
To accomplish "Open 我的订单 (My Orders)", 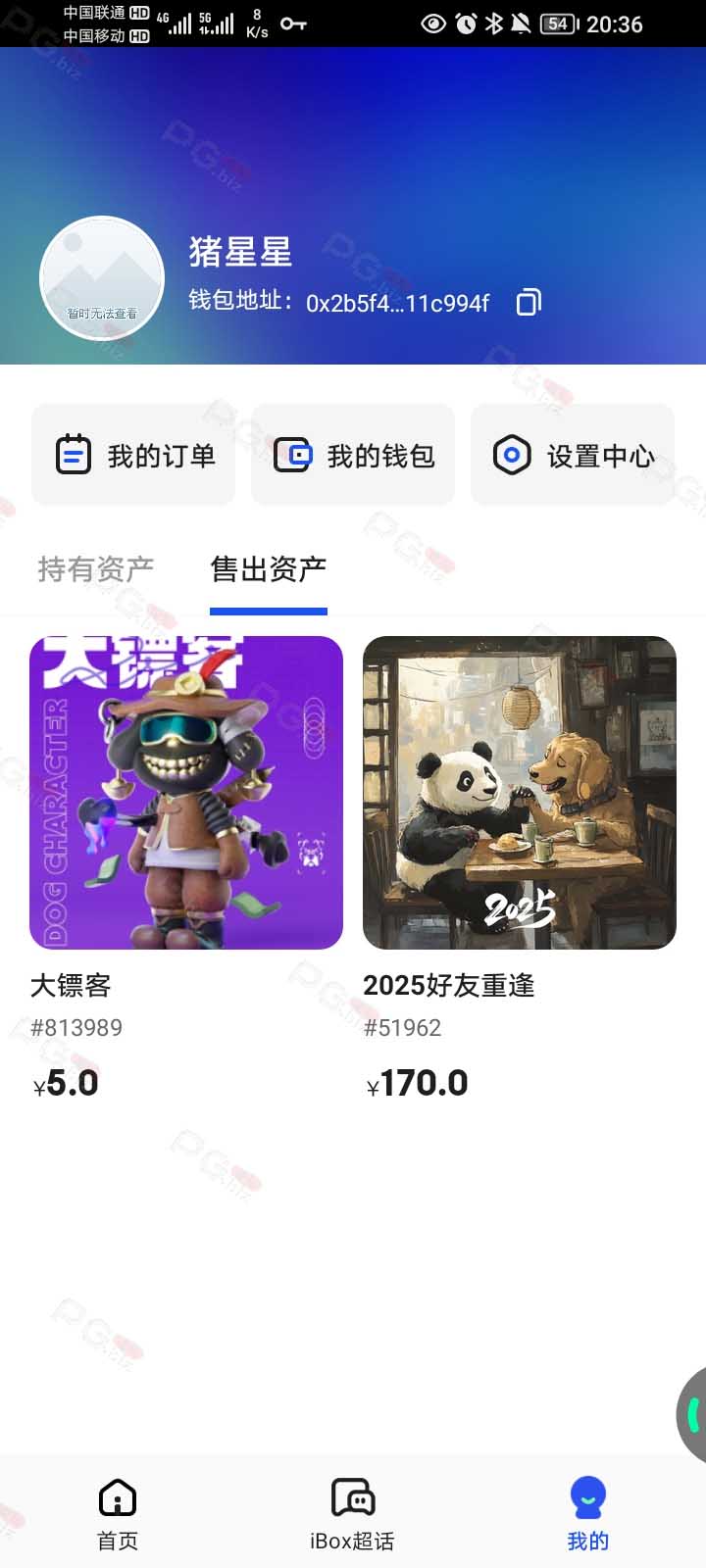I will 134,456.
